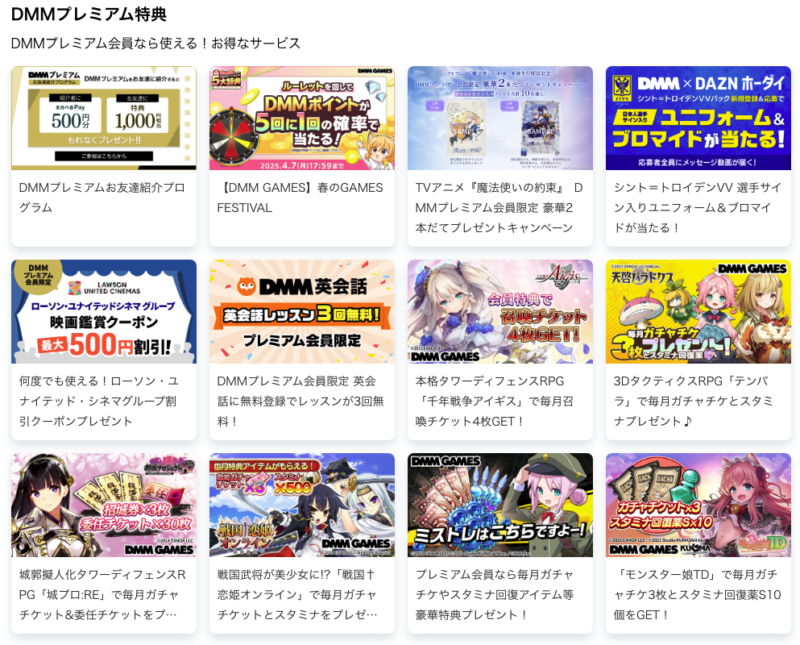
Task: Open the 魔法使いの約束 present campaign card
Action: click(x=500, y=156)
